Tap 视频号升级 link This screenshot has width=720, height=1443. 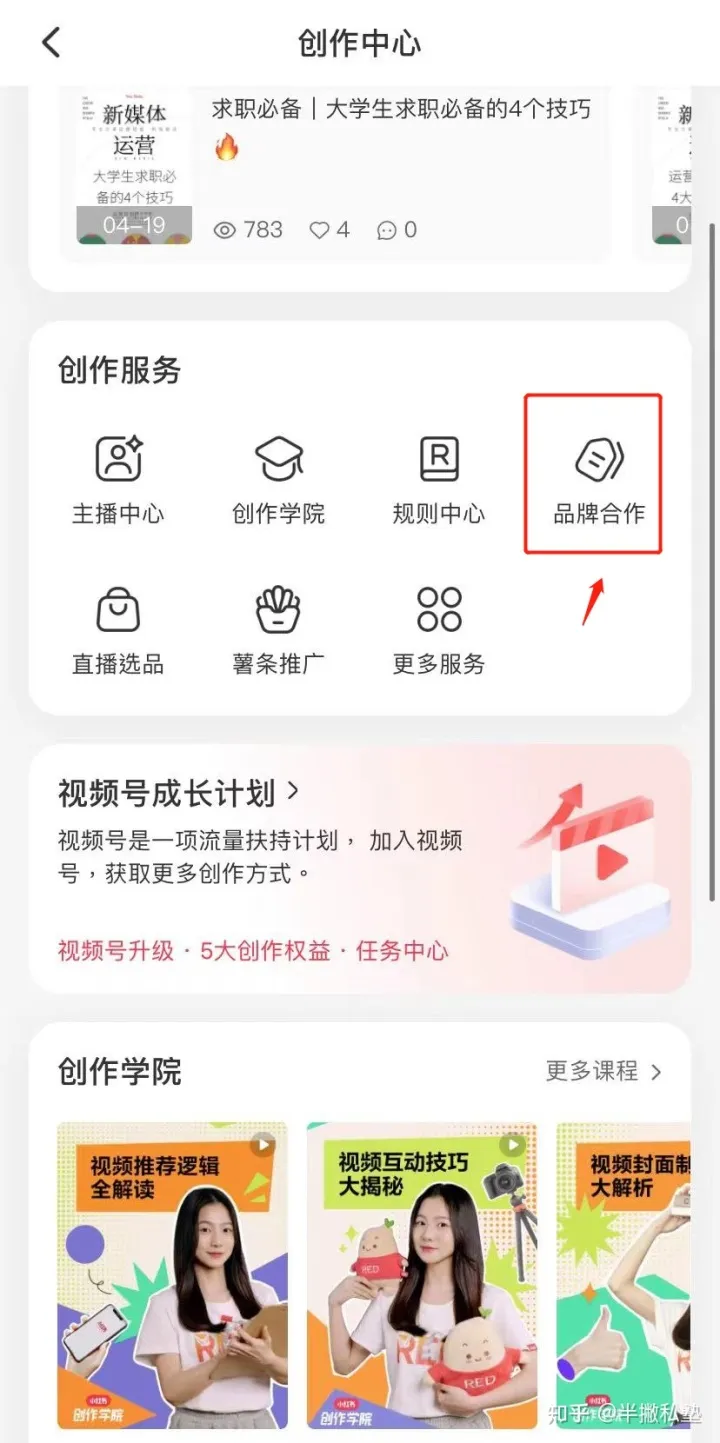pyautogui.click(x=116, y=950)
